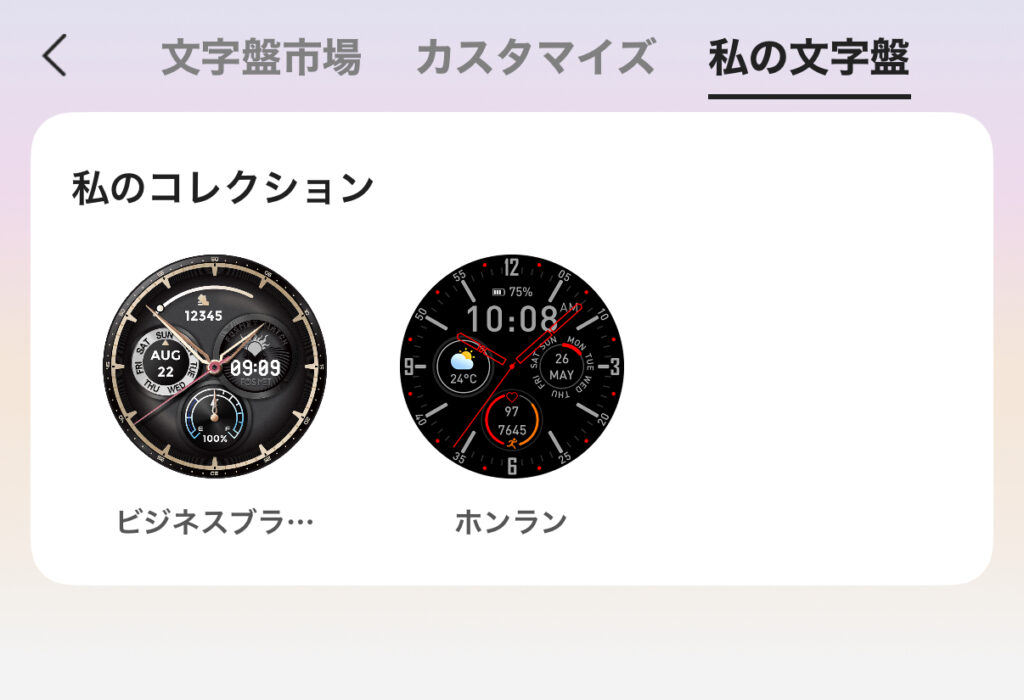Switch to the 文字盤市場 tab

[261, 58]
